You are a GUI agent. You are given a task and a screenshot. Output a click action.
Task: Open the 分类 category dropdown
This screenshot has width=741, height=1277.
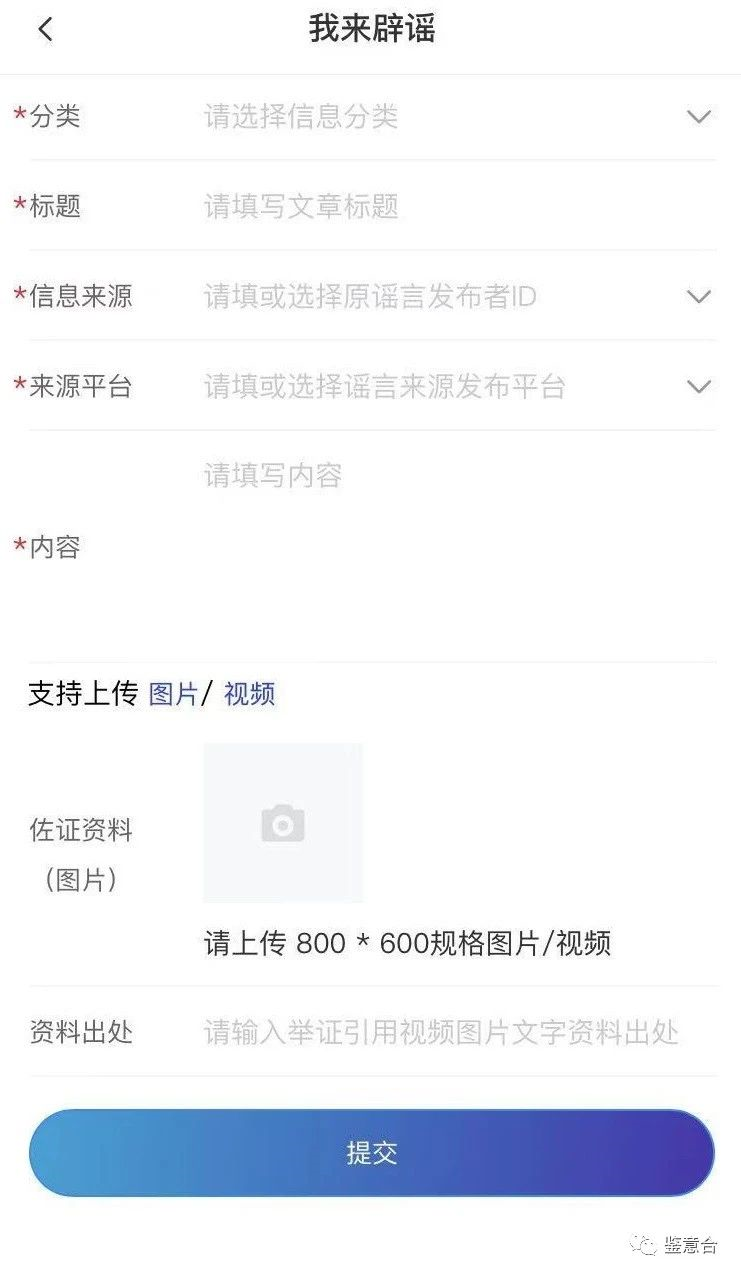458,117
